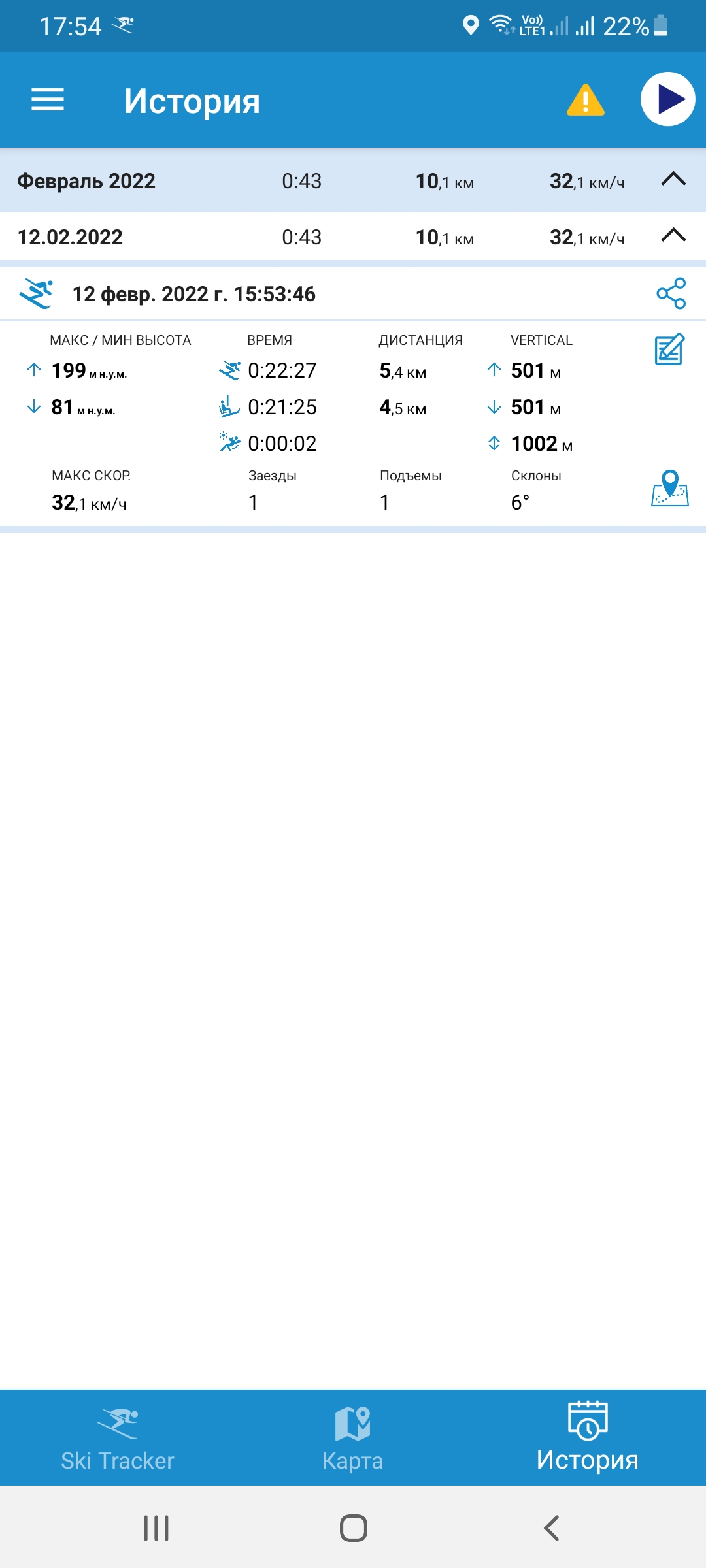This screenshot has width=706, height=1568.
Task: Open session 12 февр. 2022 г. 15:53:46
Action: click(x=193, y=294)
